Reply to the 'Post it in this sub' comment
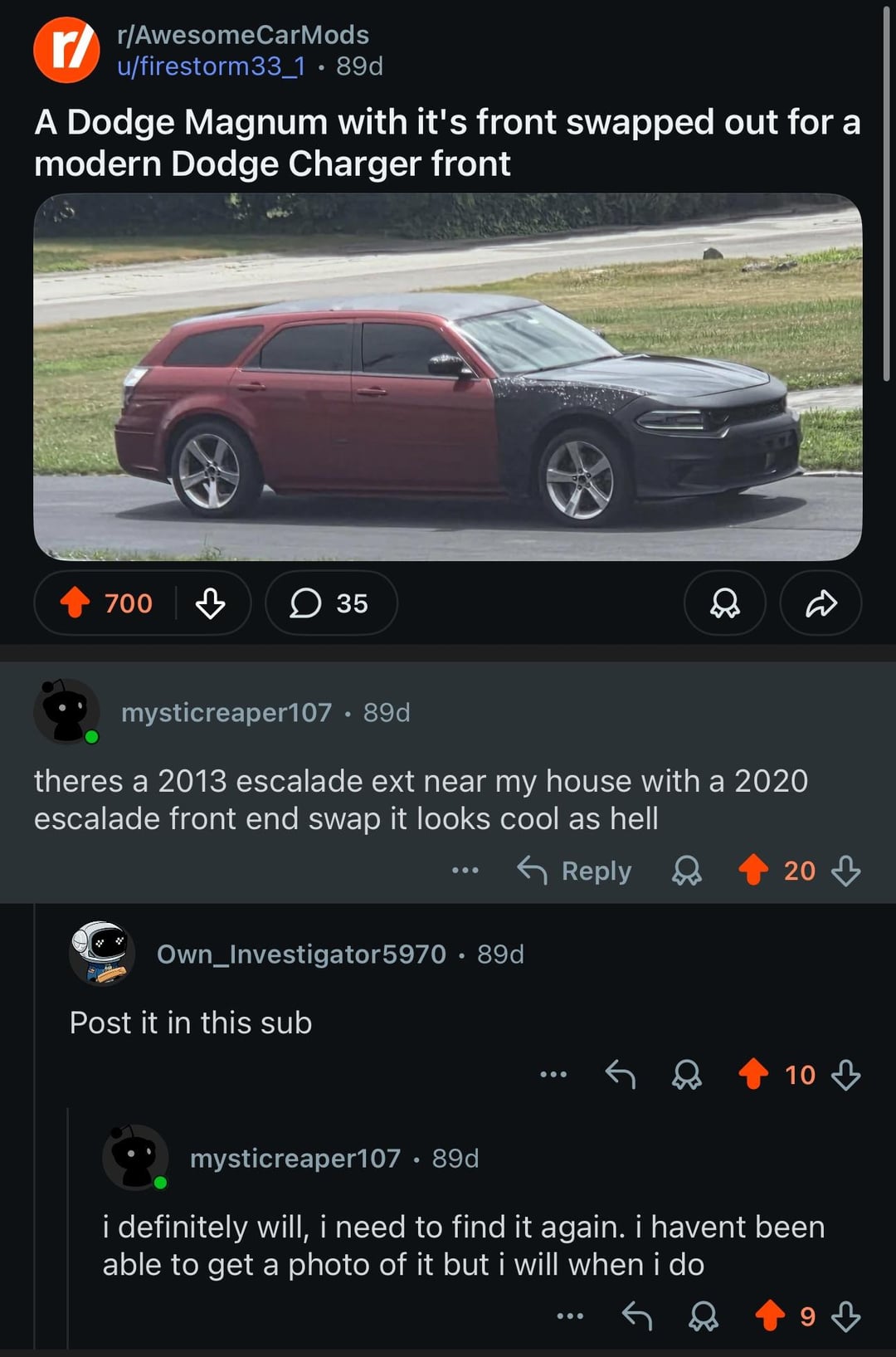The width and height of the screenshot is (896, 1357). coord(621,1075)
